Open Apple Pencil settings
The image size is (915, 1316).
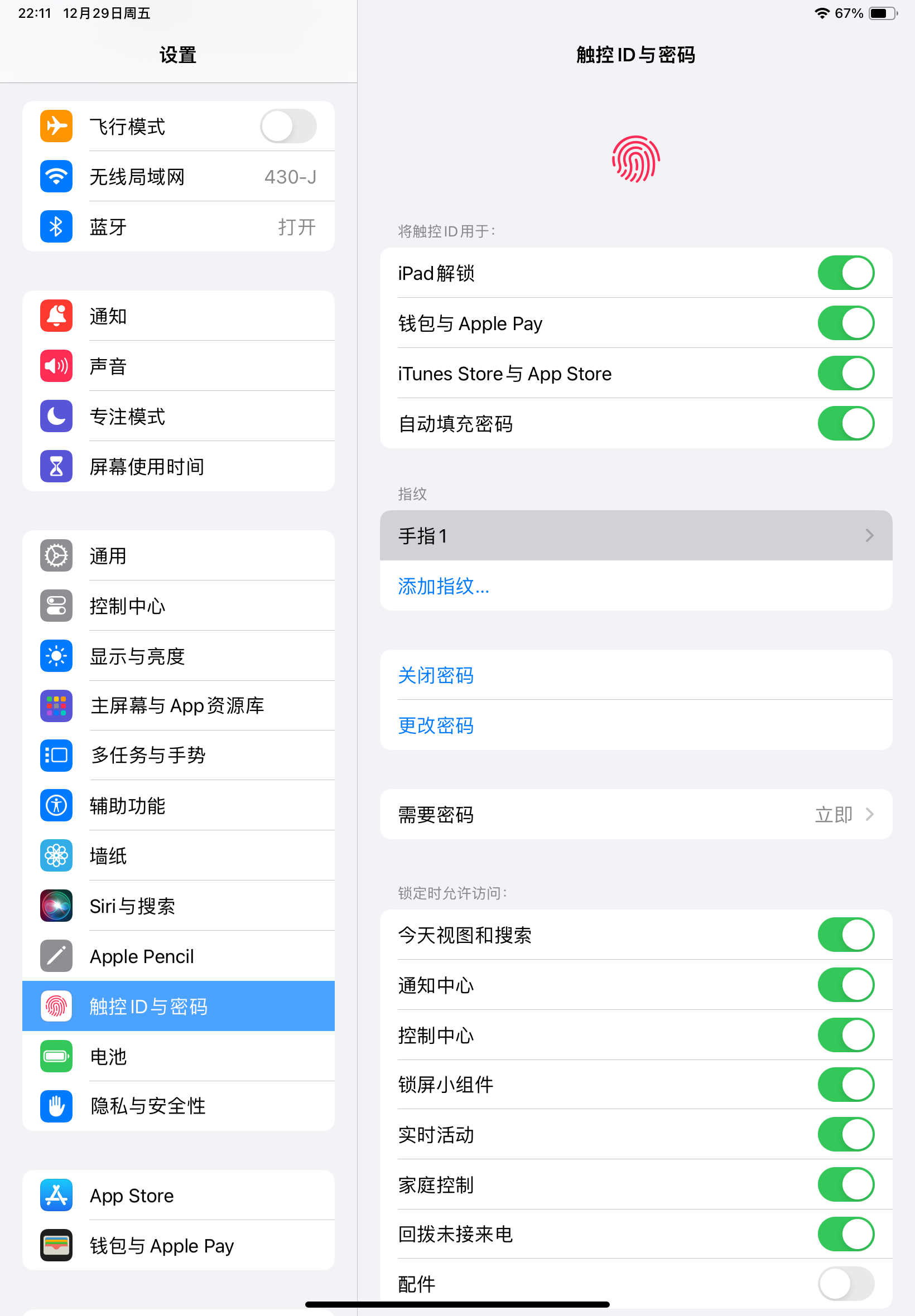pos(179,956)
